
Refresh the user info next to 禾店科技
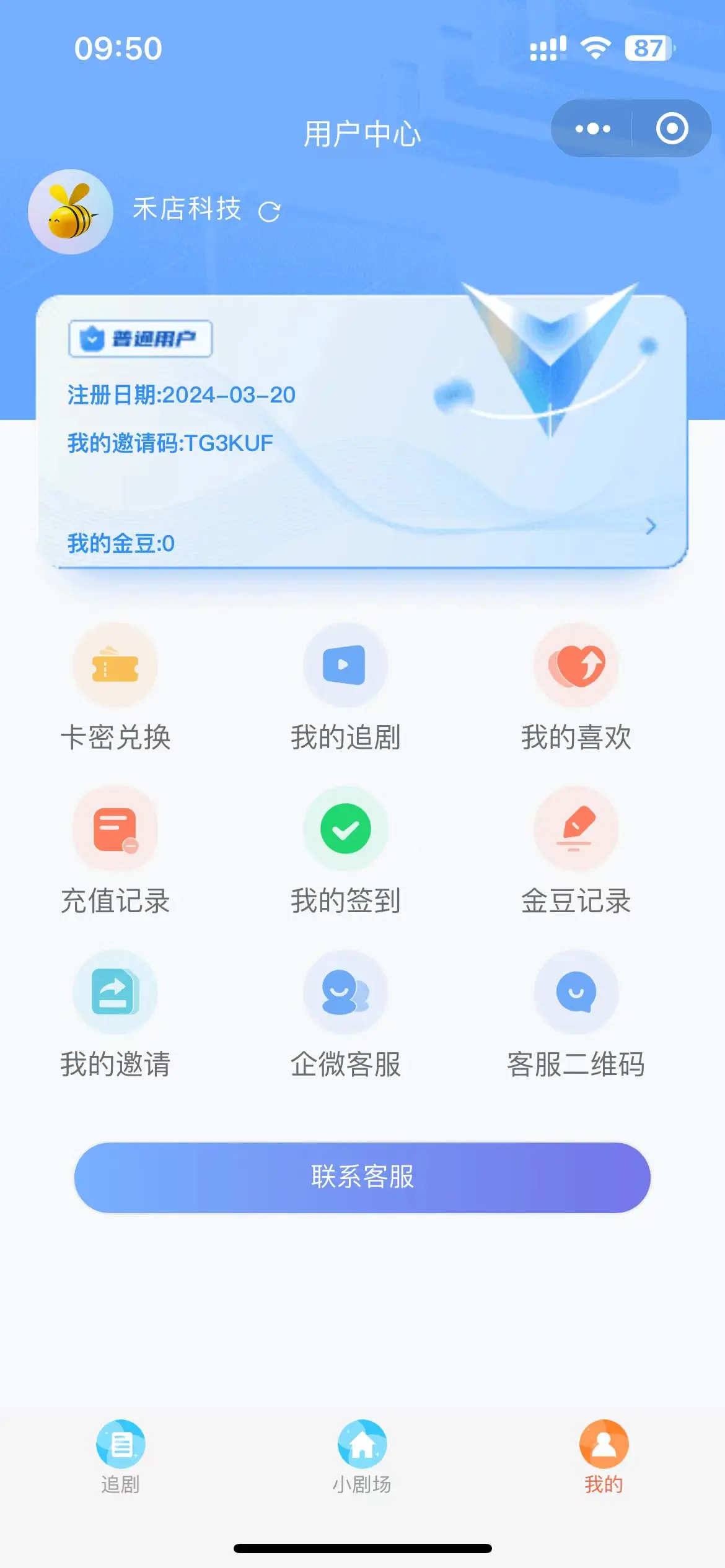(x=269, y=212)
